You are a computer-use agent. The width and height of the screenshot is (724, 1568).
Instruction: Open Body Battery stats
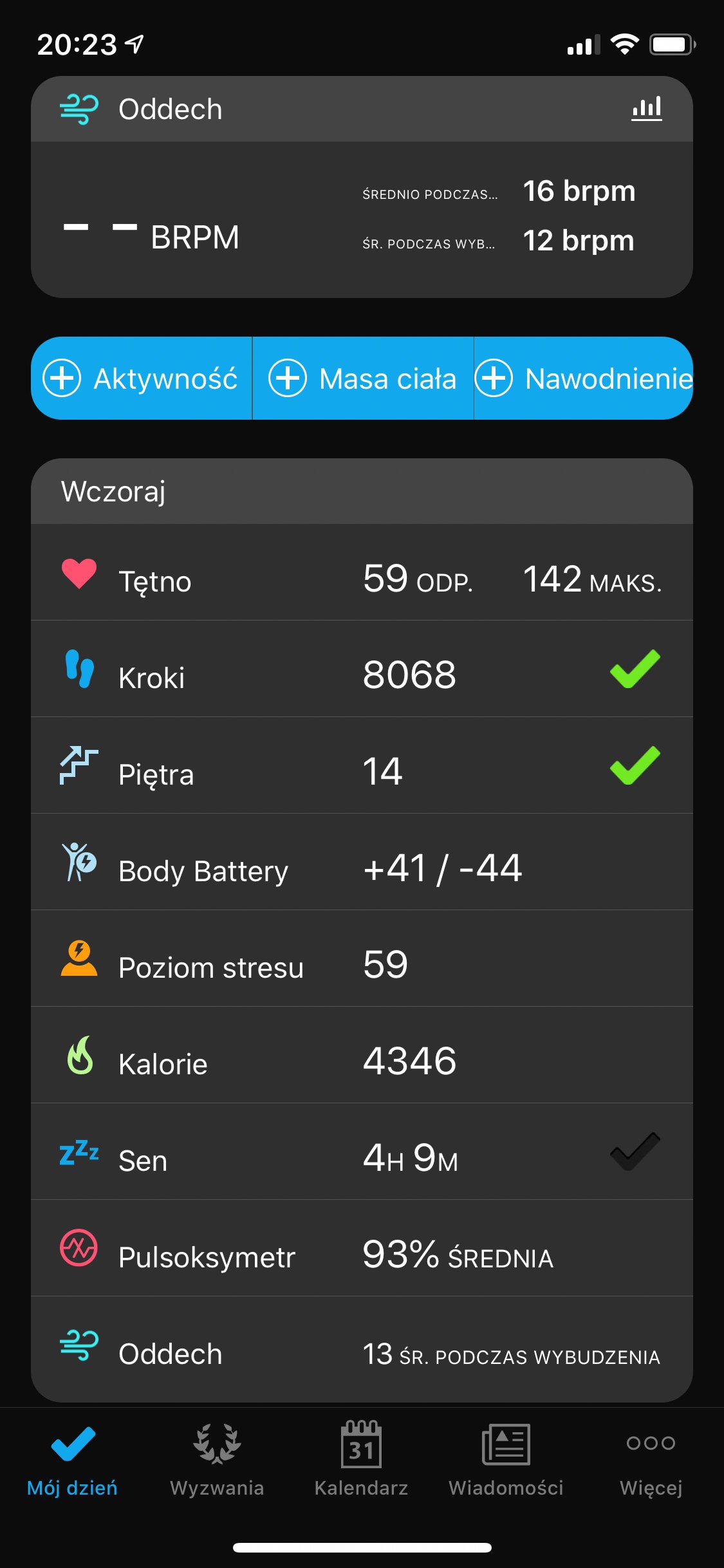[x=362, y=862]
